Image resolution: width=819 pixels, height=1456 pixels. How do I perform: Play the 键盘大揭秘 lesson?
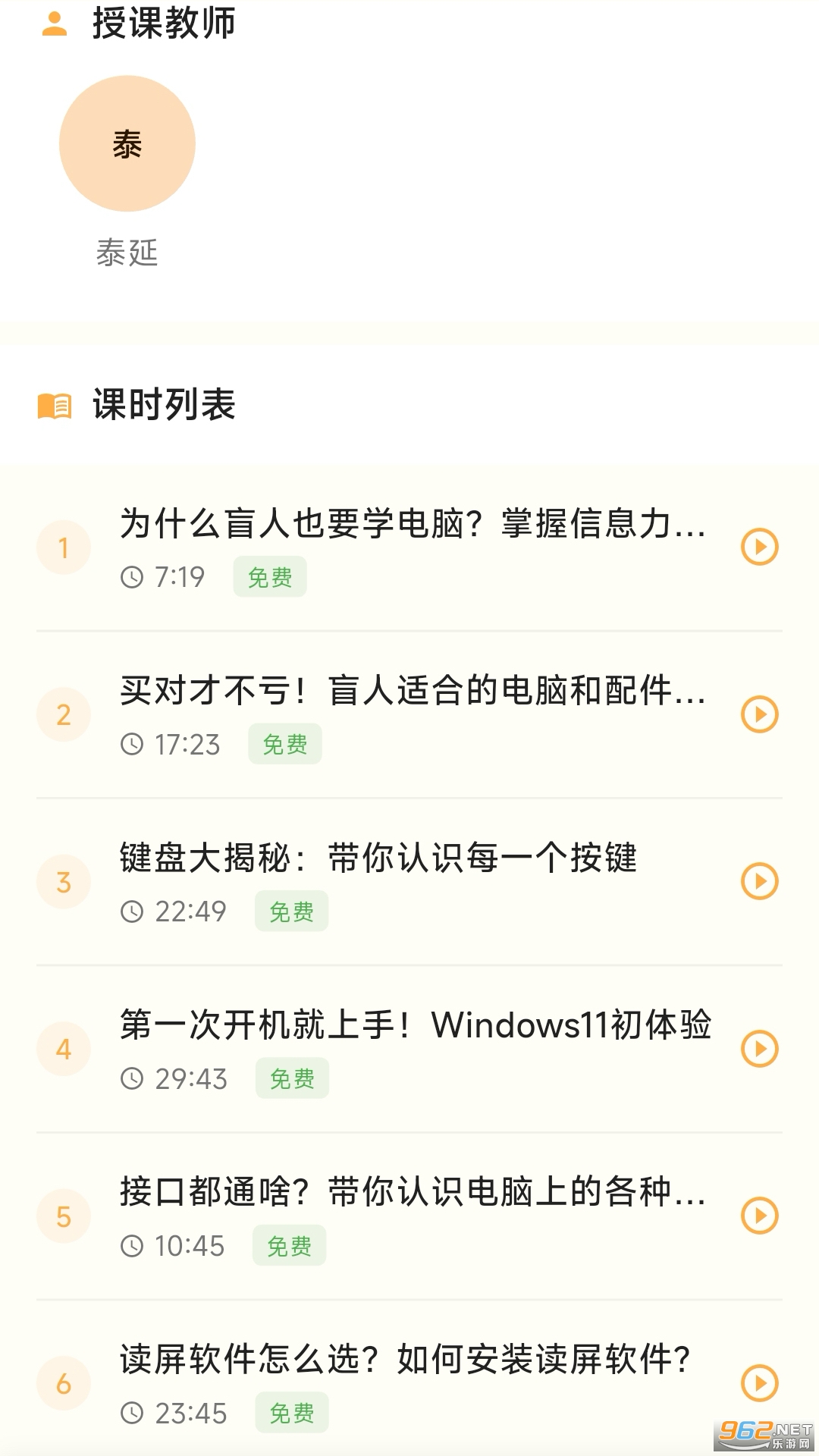point(759,881)
